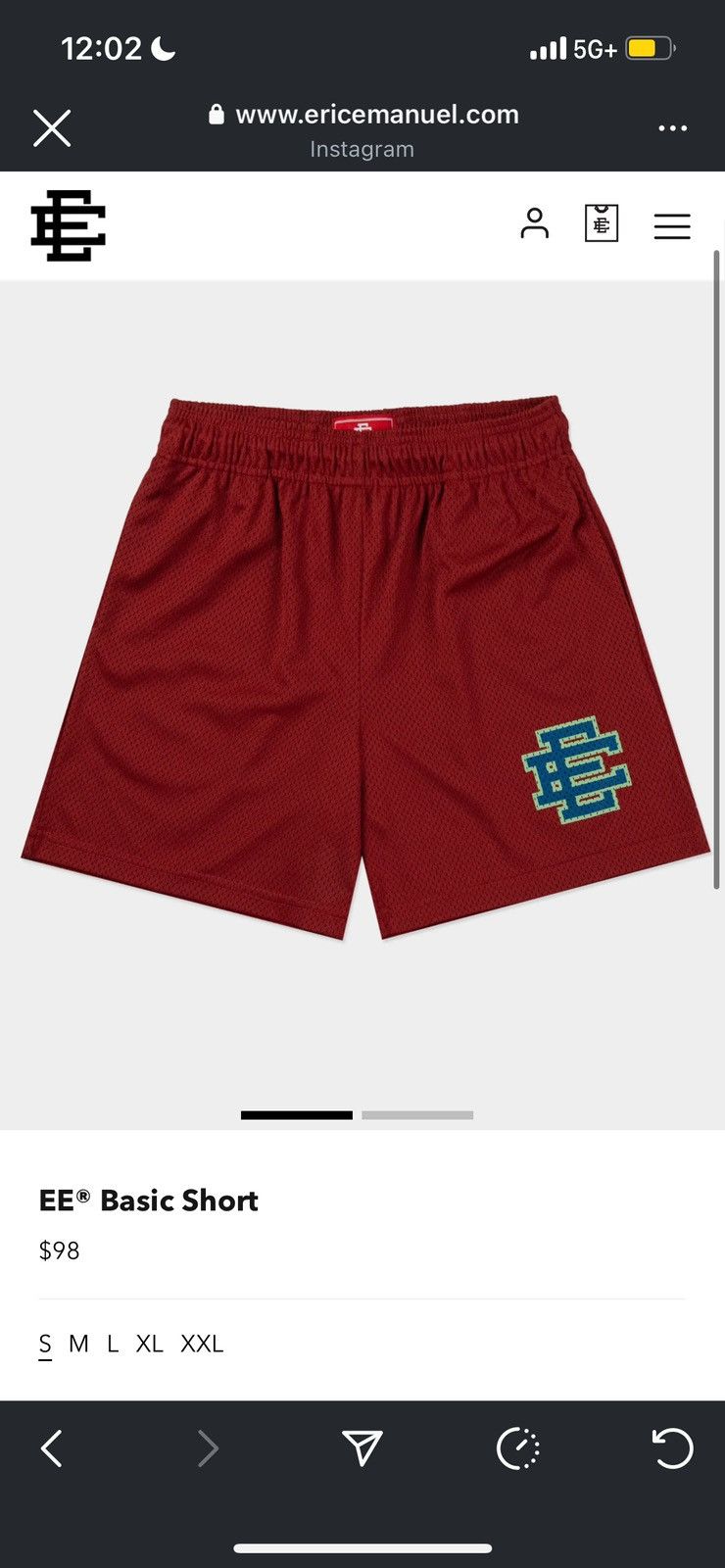
Task: Open the hamburger navigation menu
Action: (672, 226)
